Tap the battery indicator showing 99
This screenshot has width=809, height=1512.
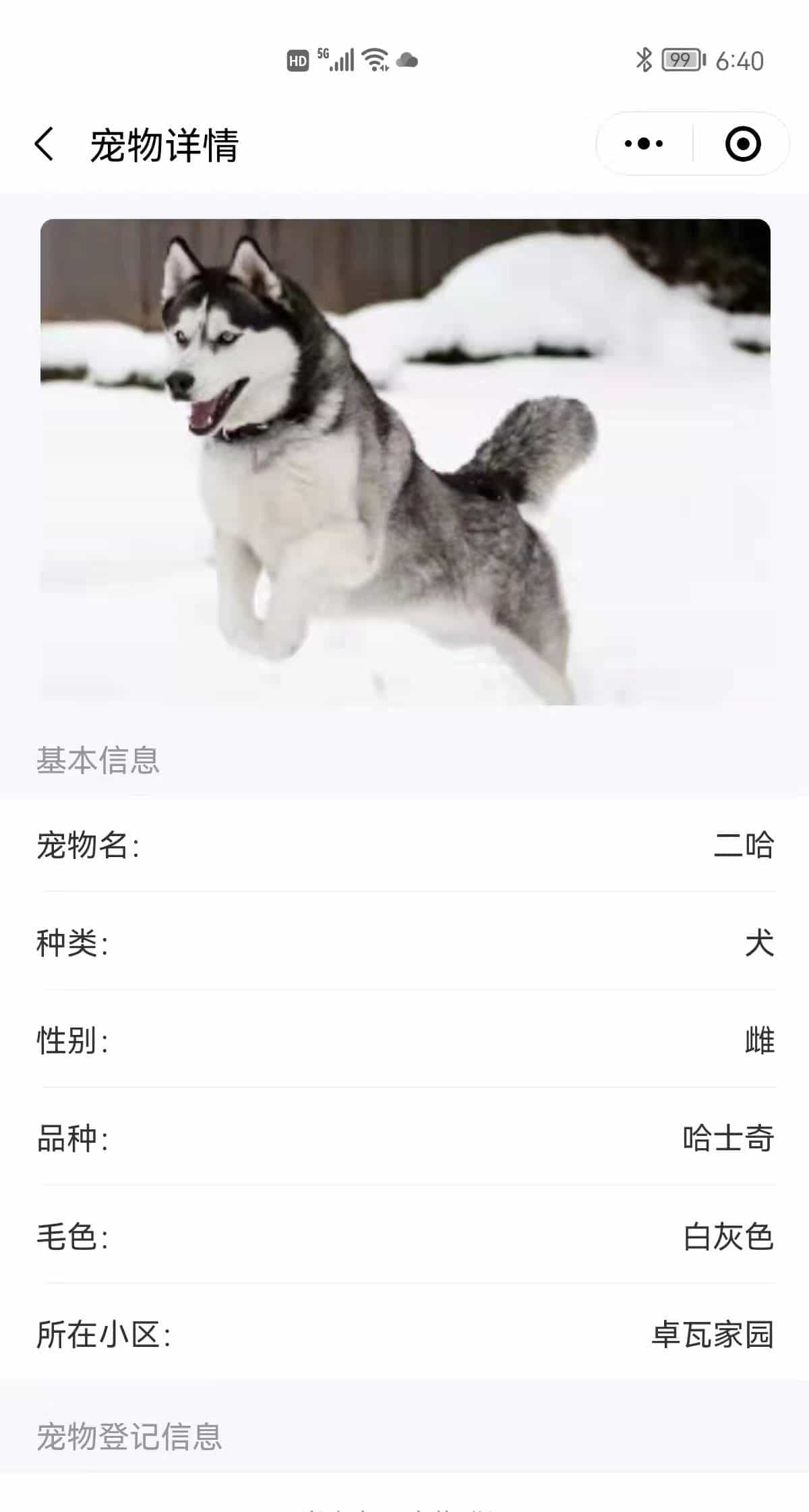coord(680,60)
